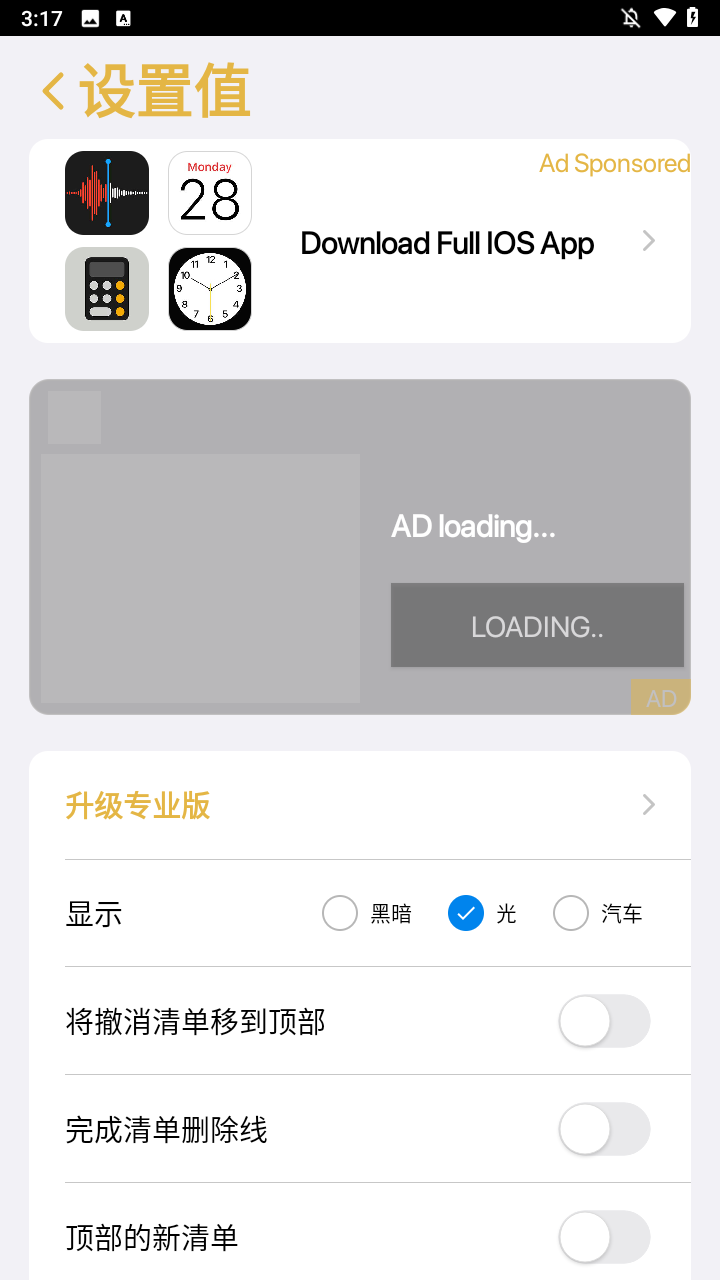Tap the Voice Memos app icon in the ad

(106, 192)
